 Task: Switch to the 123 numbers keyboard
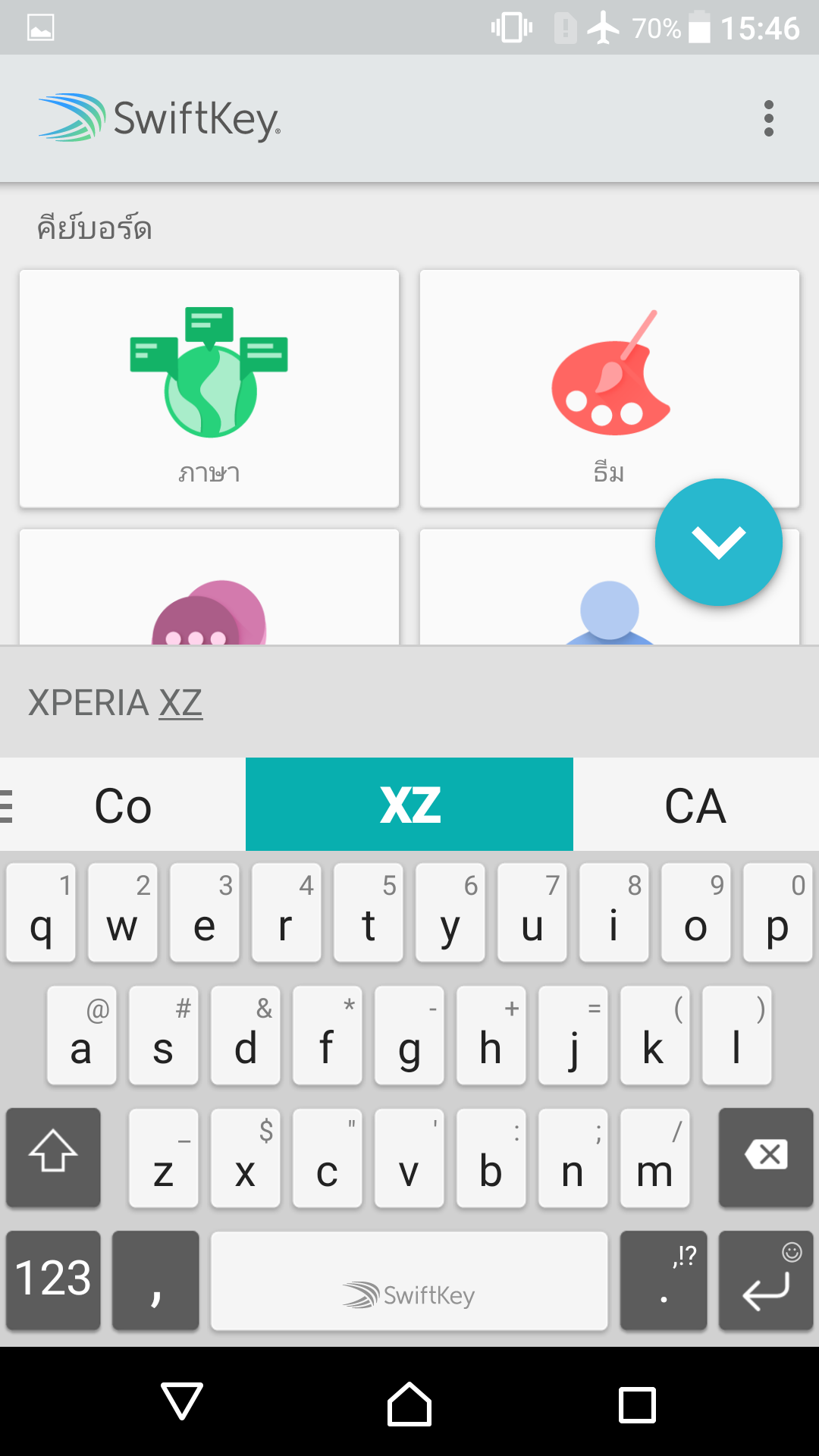click(53, 1280)
